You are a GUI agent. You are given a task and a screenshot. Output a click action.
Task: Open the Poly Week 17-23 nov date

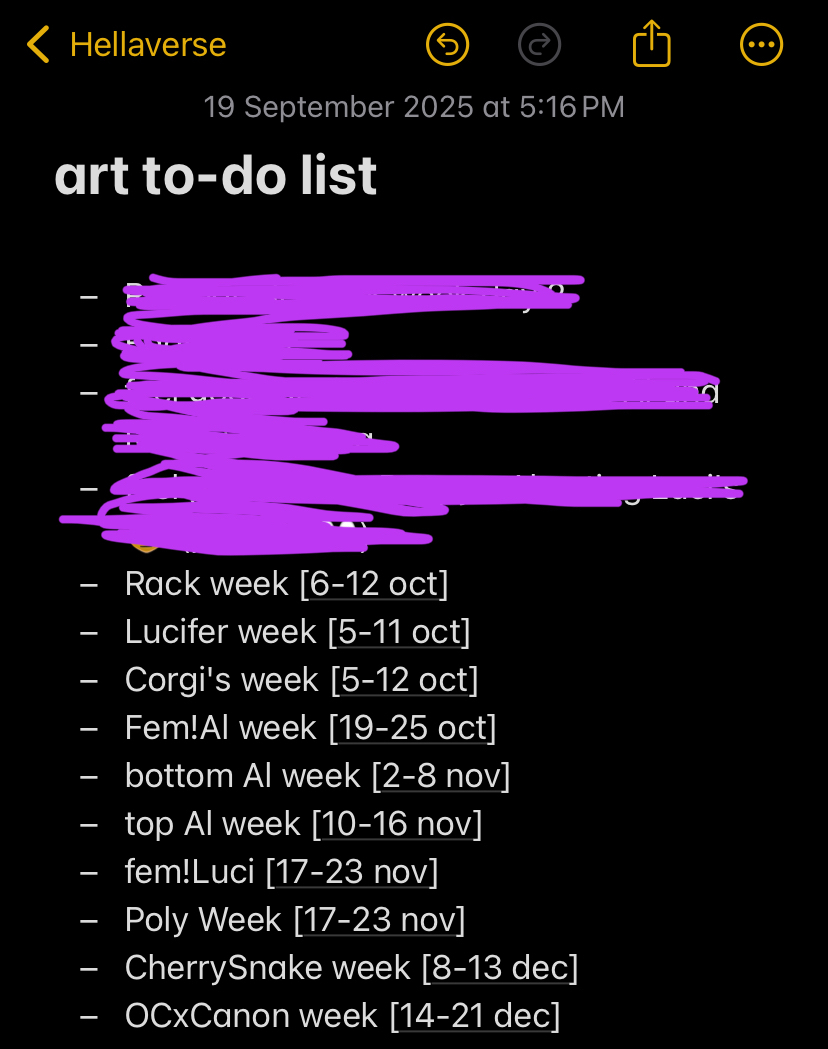[380, 920]
